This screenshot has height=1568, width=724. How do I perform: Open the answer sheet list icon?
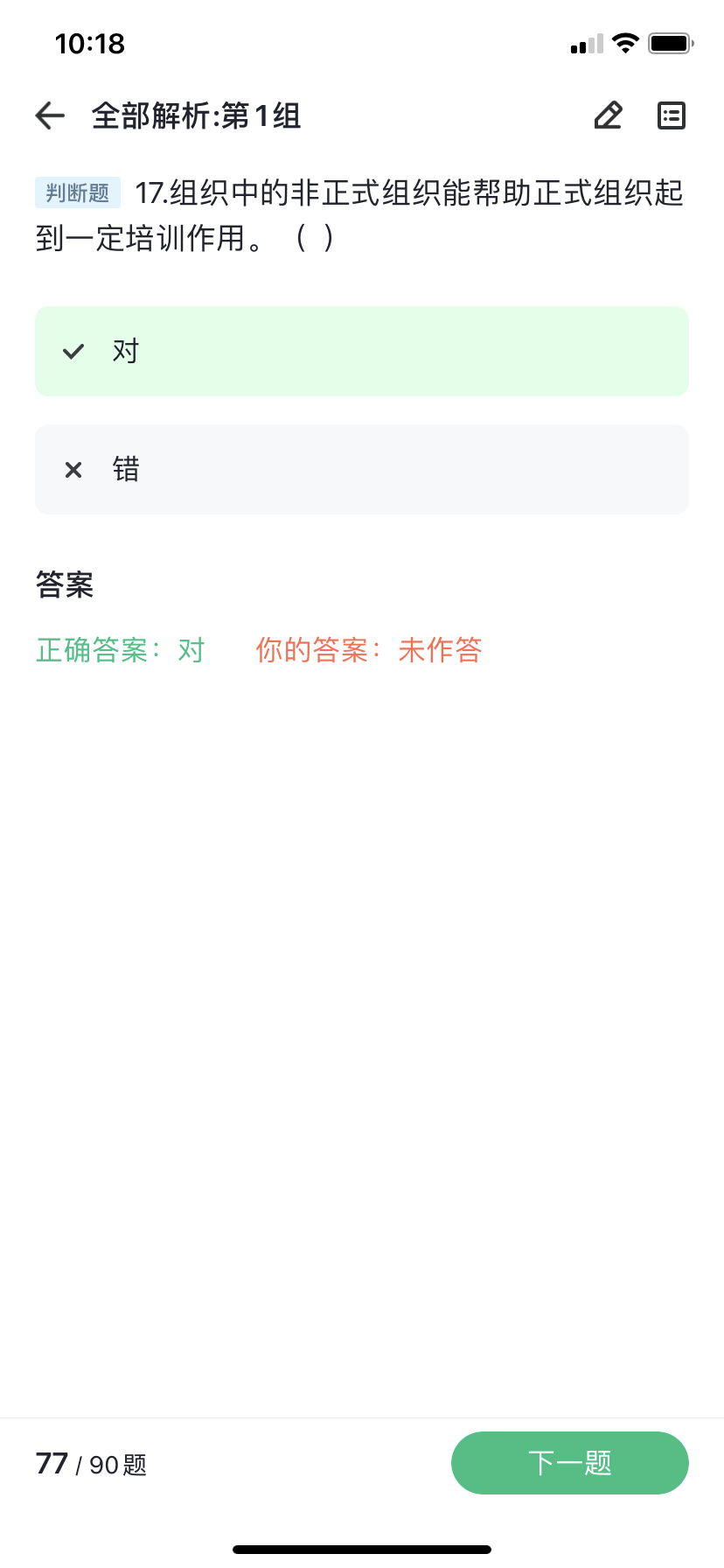click(672, 115)
